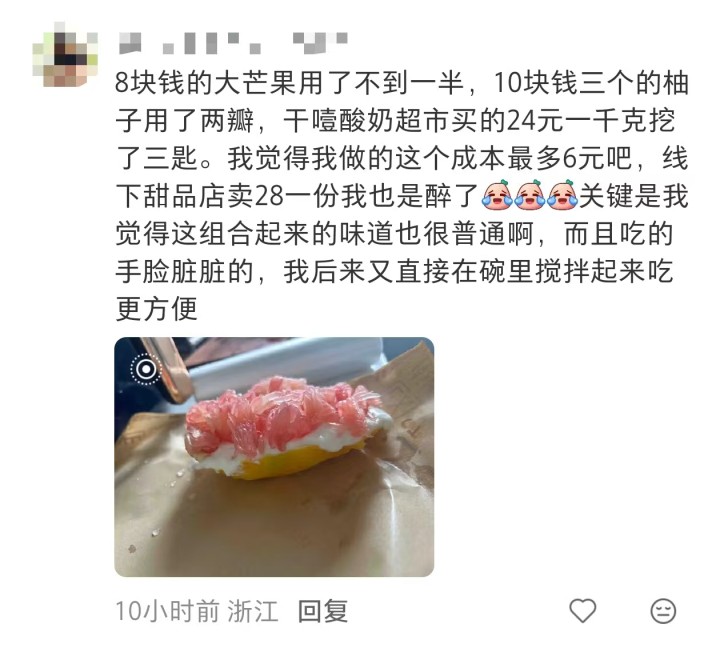
Task: Like this comment with the heart
Action: click(582, 610)
